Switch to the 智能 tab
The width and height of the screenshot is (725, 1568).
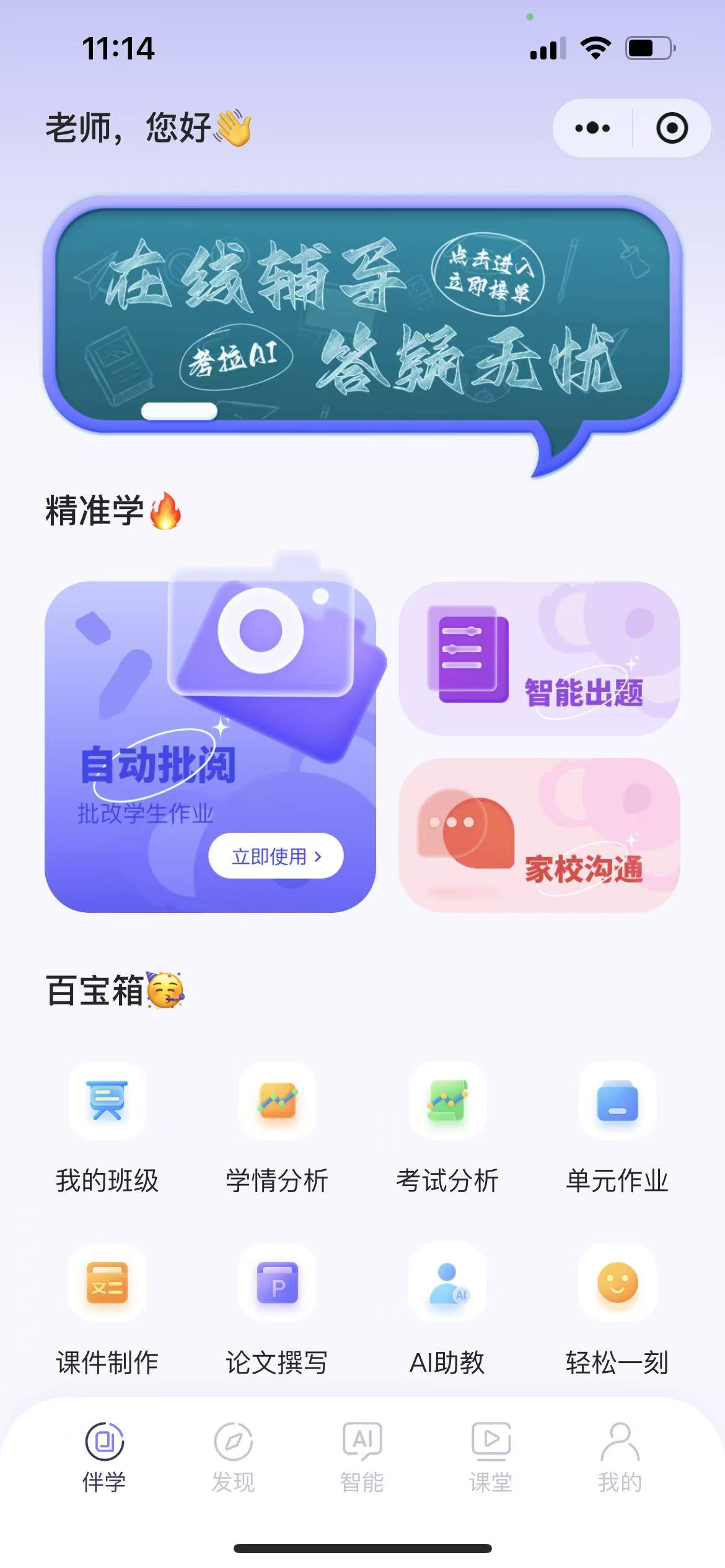[x=362, y=1457]
